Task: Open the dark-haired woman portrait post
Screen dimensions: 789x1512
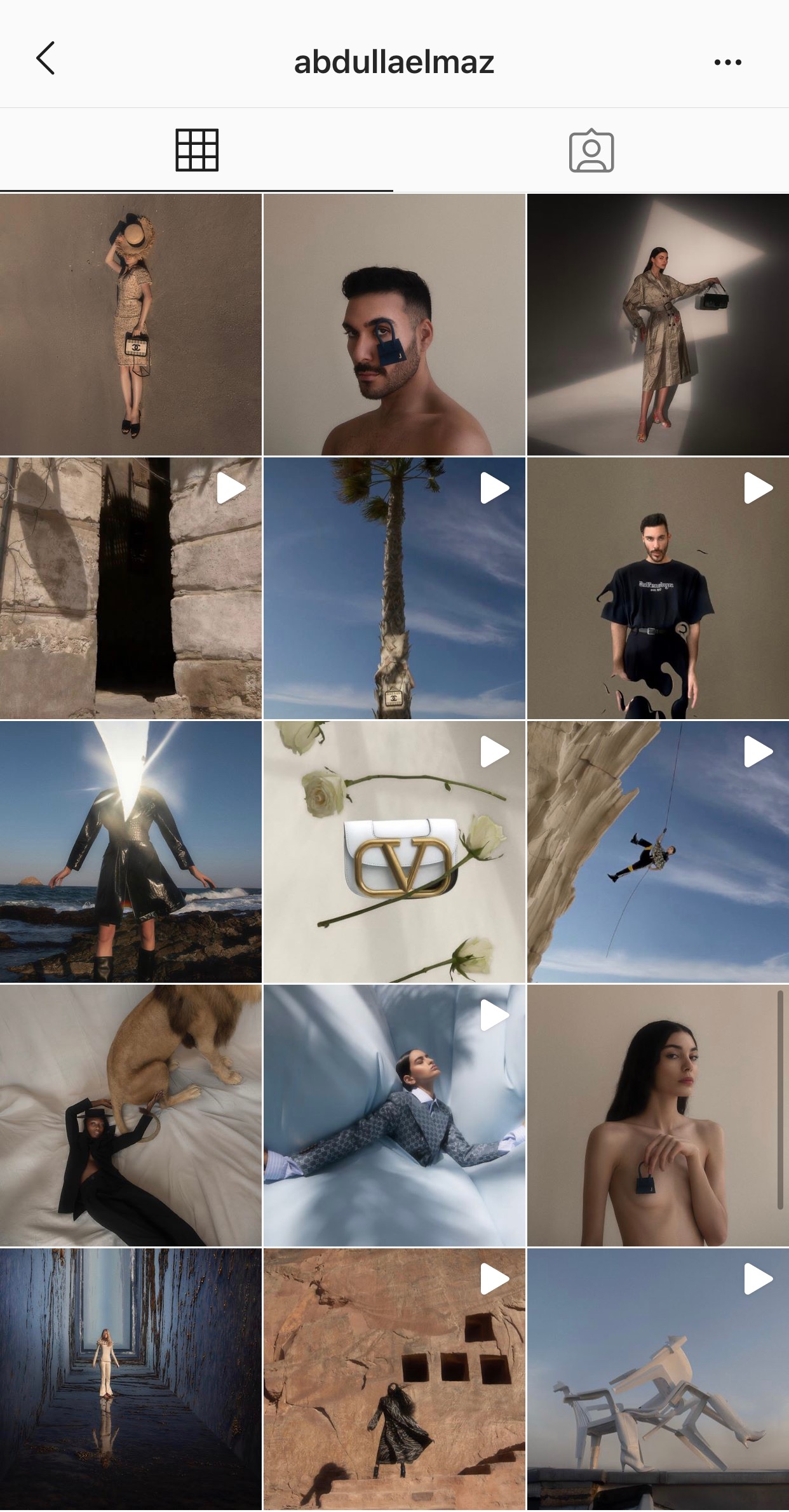Action: (658, 1115)
